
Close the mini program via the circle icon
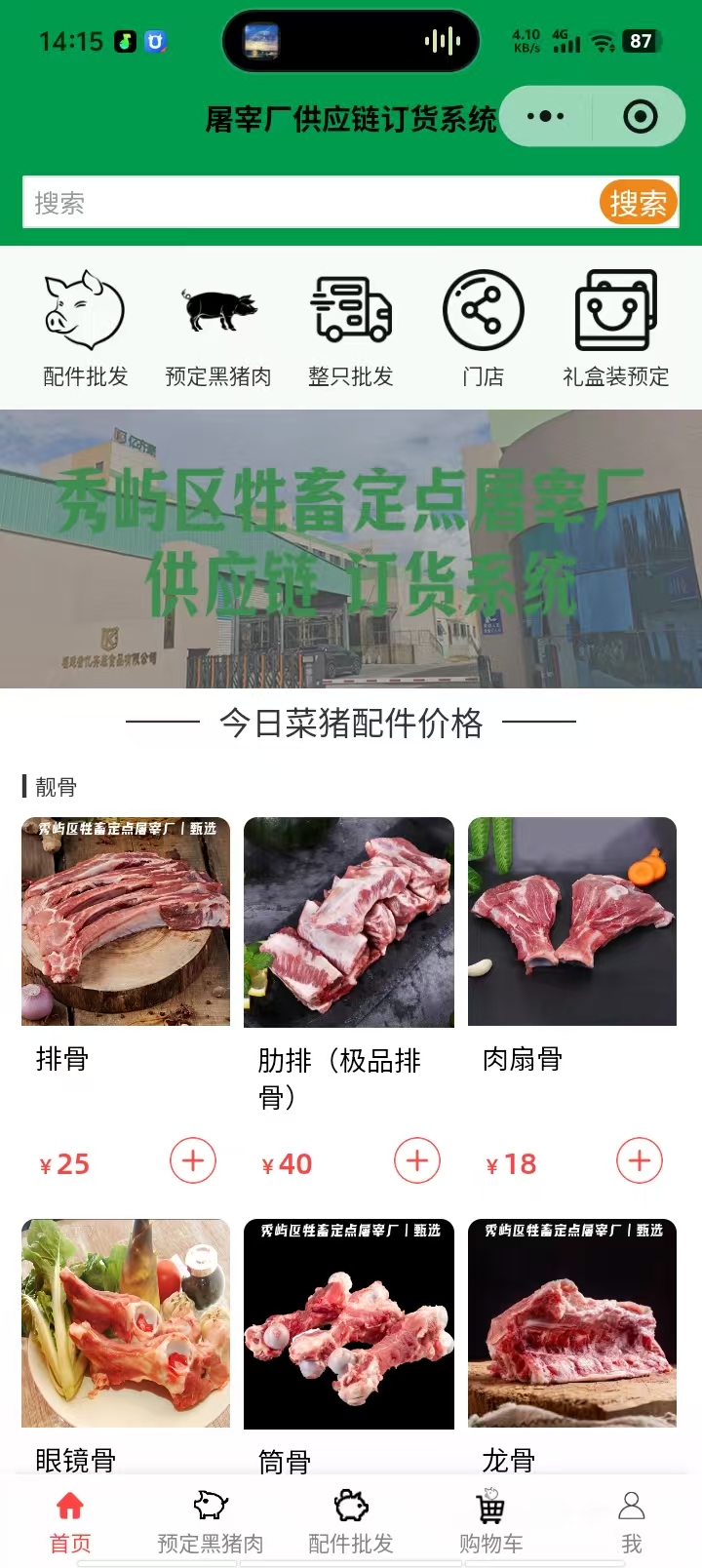click(x=640, y=117)
